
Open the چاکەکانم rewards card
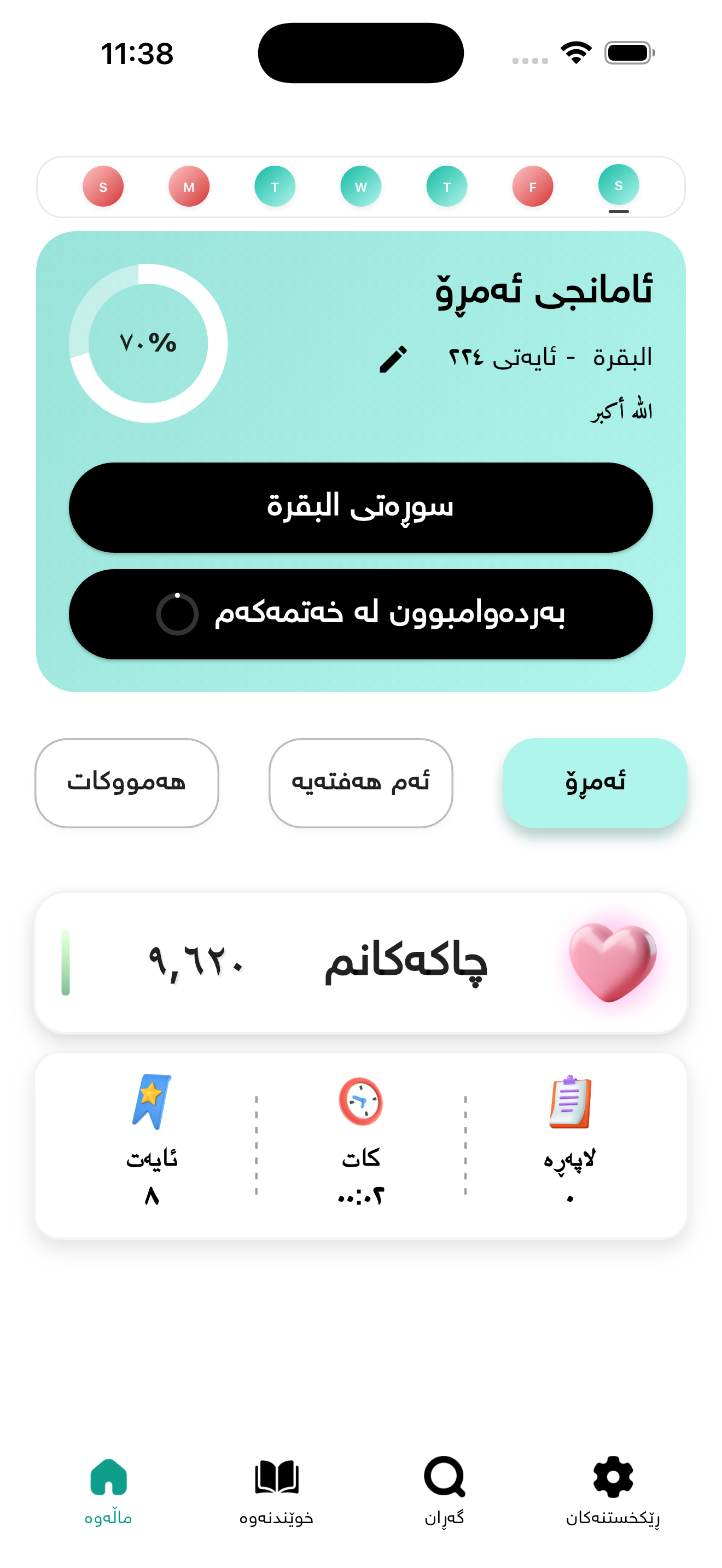click(x=361, y=962)
